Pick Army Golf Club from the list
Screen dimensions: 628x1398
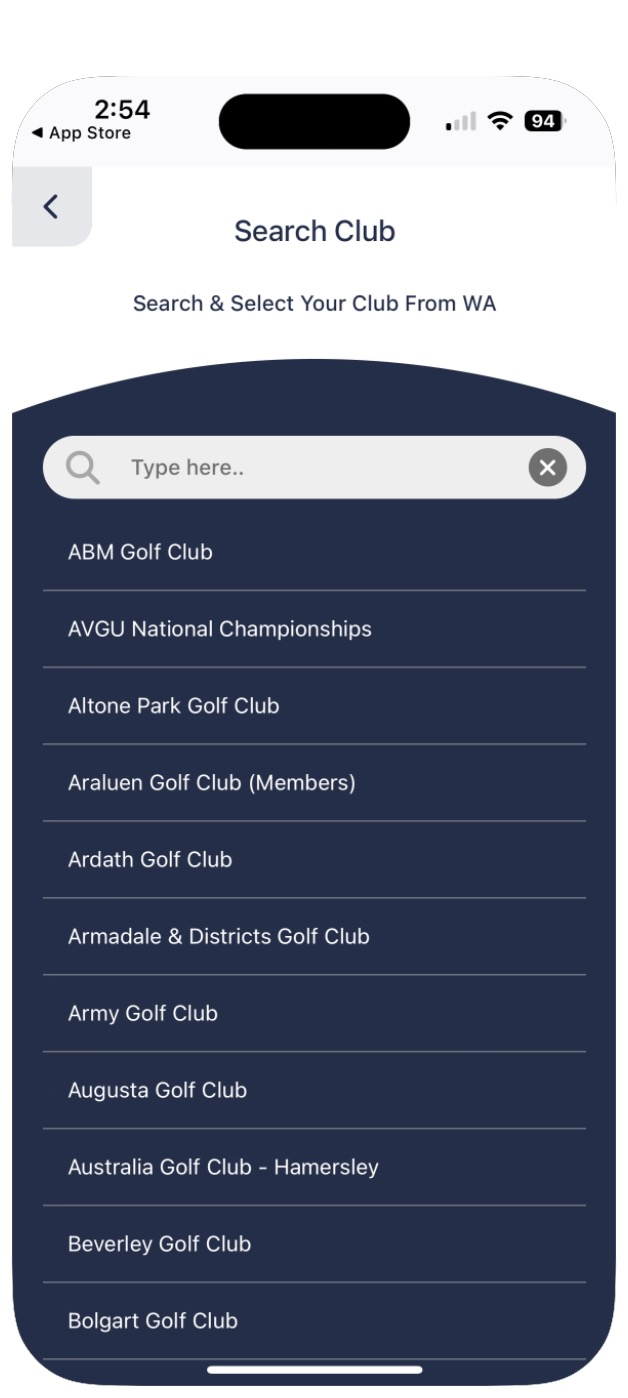coord(142,1014)
